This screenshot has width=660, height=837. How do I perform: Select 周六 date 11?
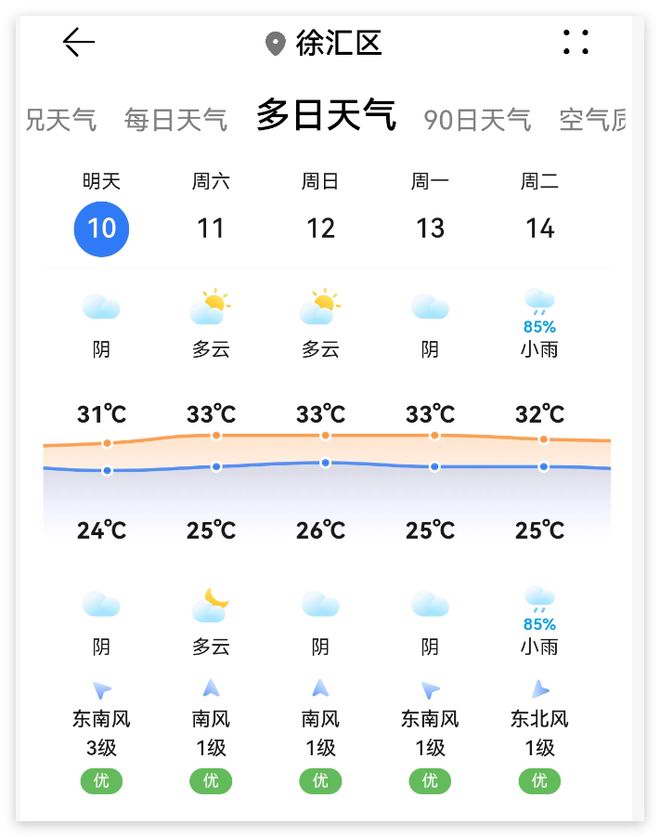(x=211, y=228)
